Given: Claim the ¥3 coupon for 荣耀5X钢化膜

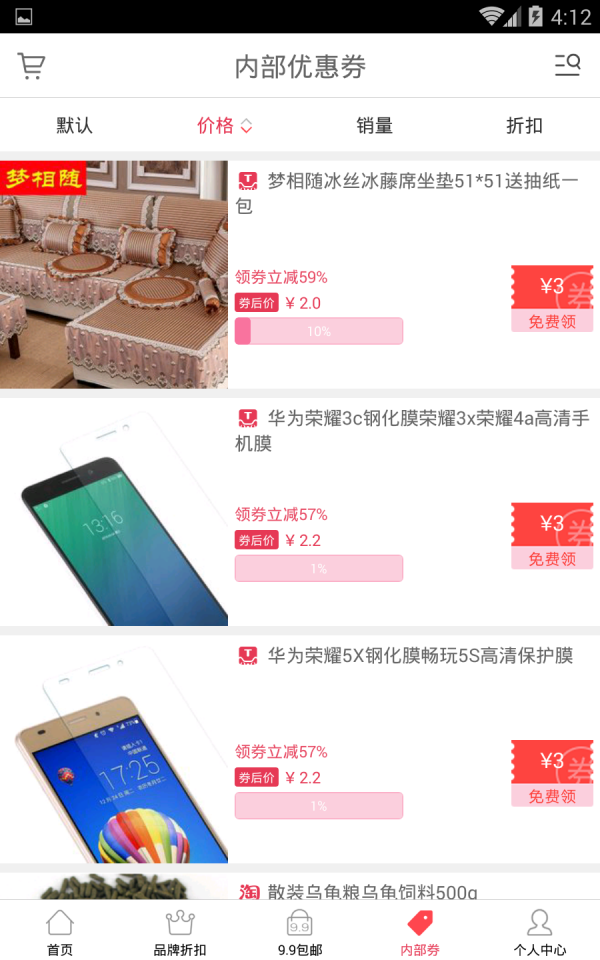Looking at the screenshot, I should (551, 772).
